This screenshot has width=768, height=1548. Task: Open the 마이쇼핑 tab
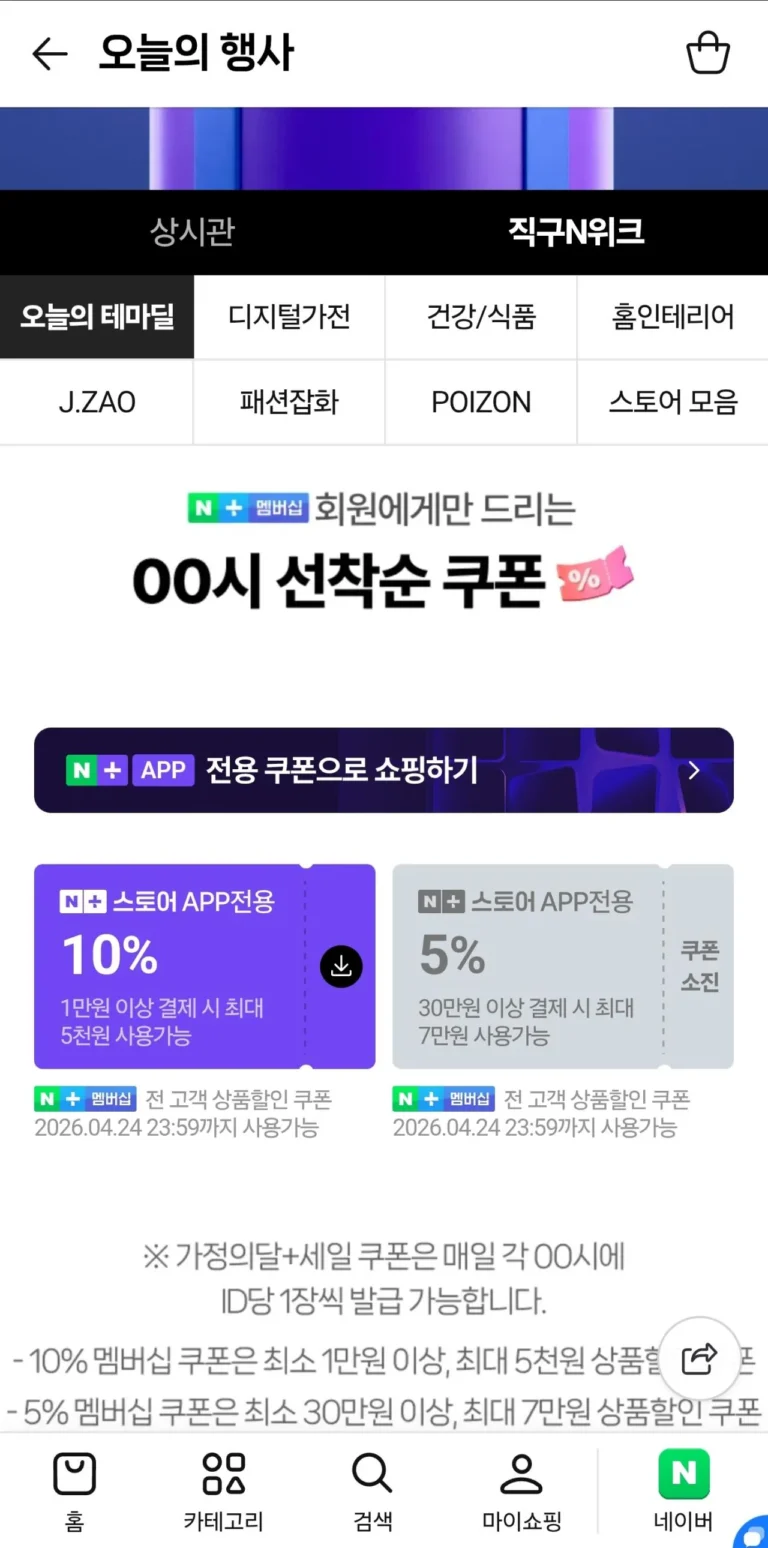521,1490
